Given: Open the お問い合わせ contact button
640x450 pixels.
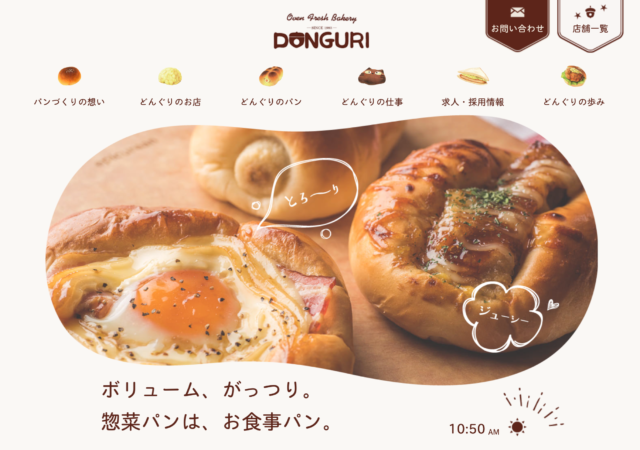Looking at the screenshot, I should coord(517,22).
